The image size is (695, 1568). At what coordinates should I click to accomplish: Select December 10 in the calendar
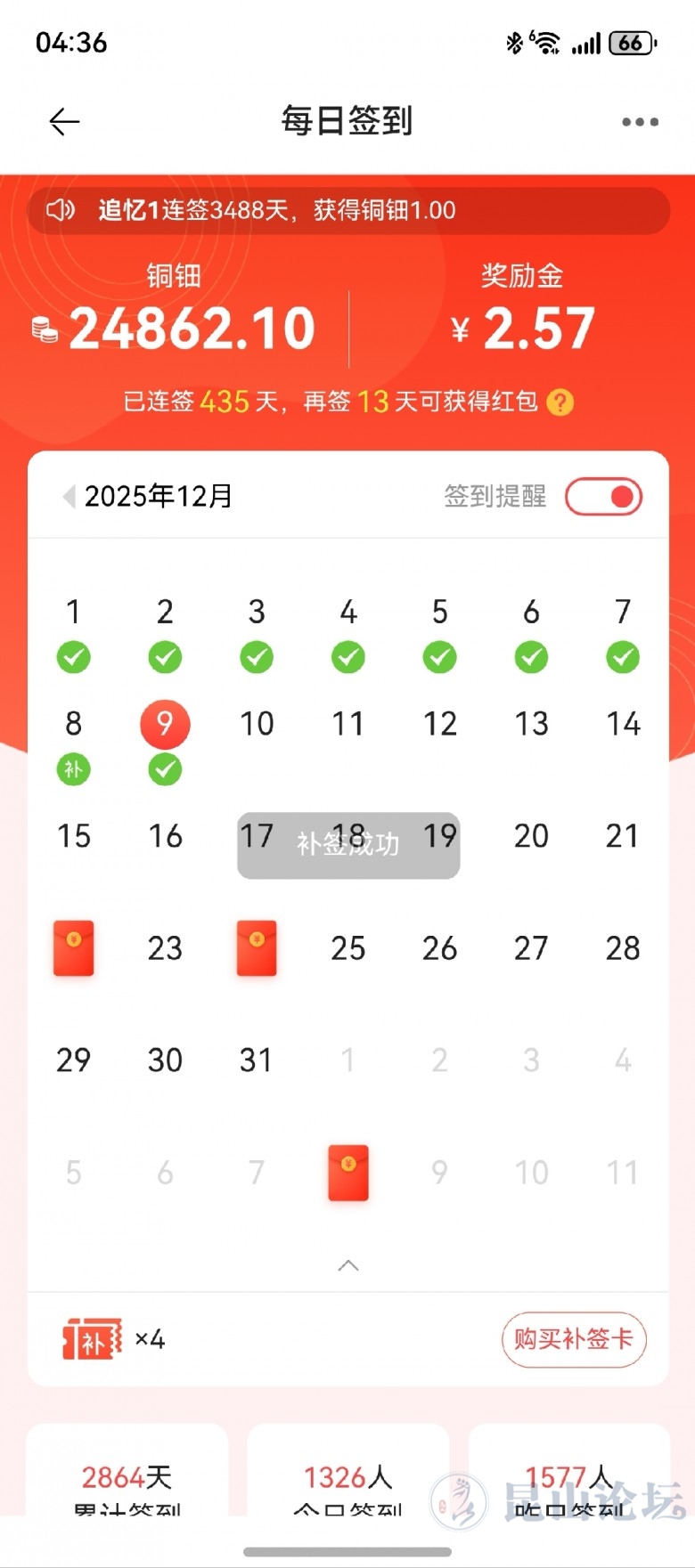pyautogui.click(x=257, y=724)
